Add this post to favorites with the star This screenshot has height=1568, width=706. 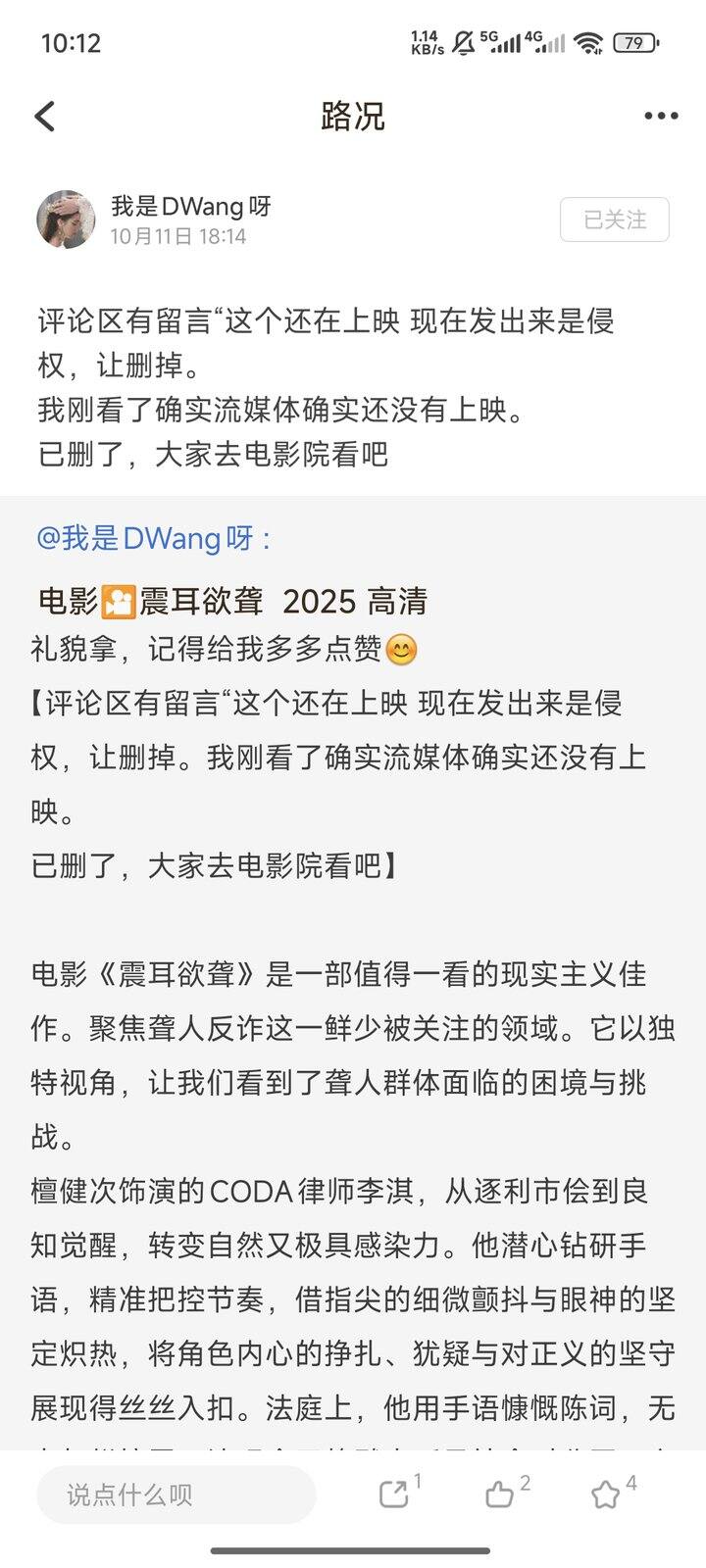(x=605, y=1494)
